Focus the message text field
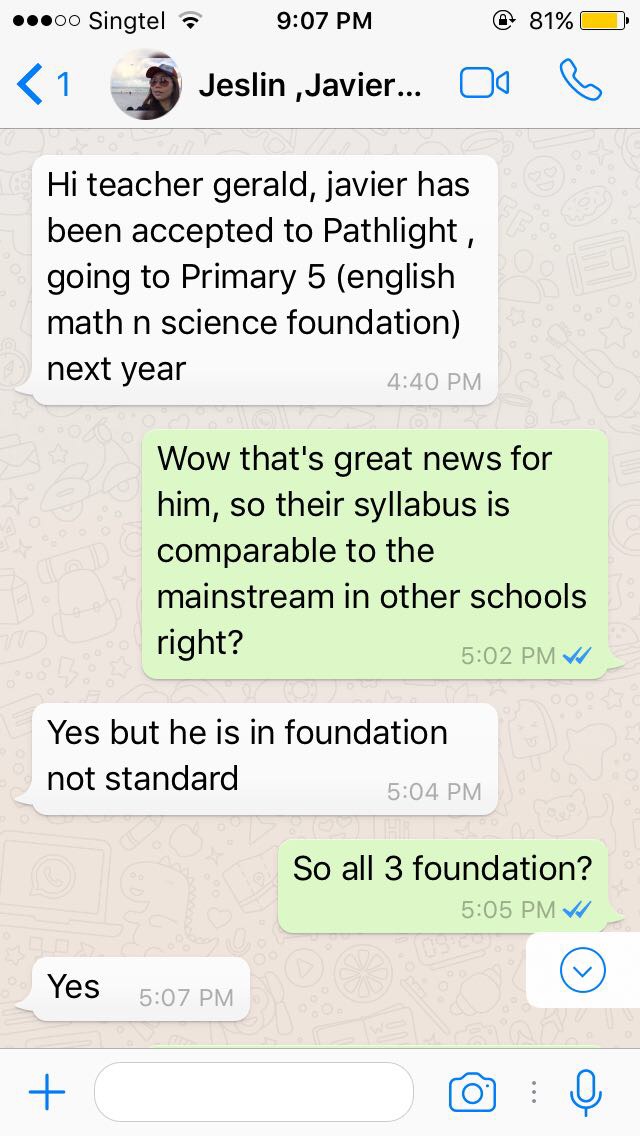Viewport: 640px width, 1136px height. 253,1092
